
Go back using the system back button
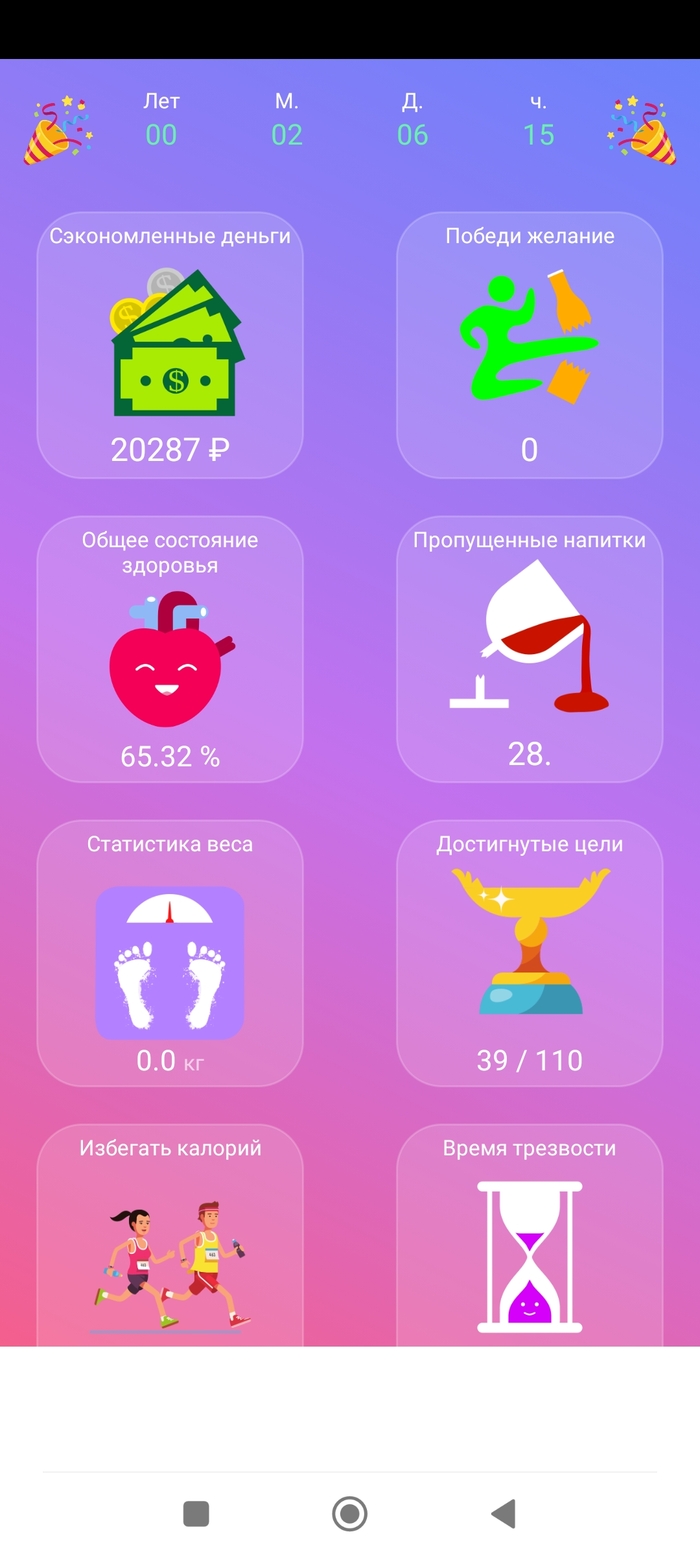503,1513
